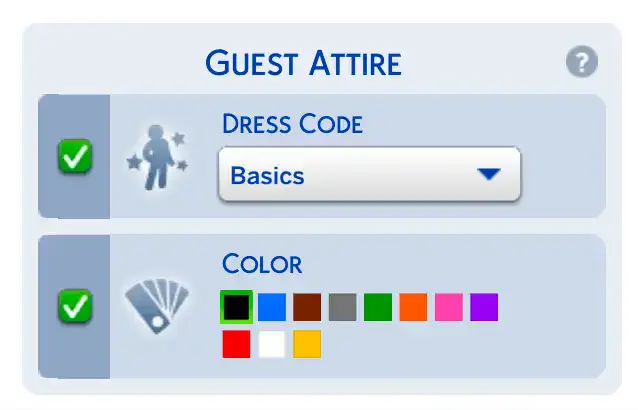This screenshot has height=410, width=638.
Task: Choose the yellow color swatch
Action: pyautogui.click(x=307, y=344)
